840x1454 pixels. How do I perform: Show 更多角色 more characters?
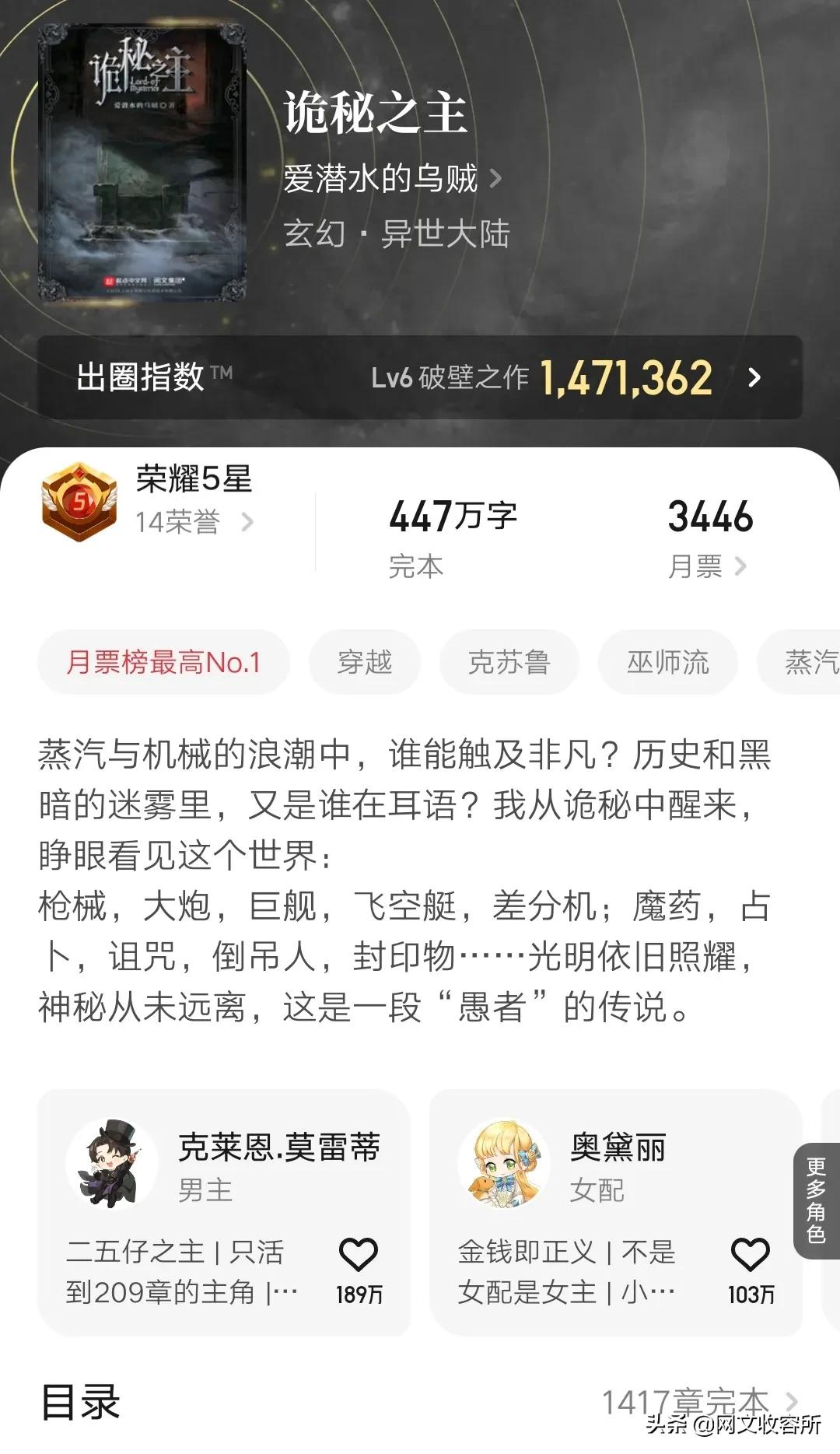816,1200
